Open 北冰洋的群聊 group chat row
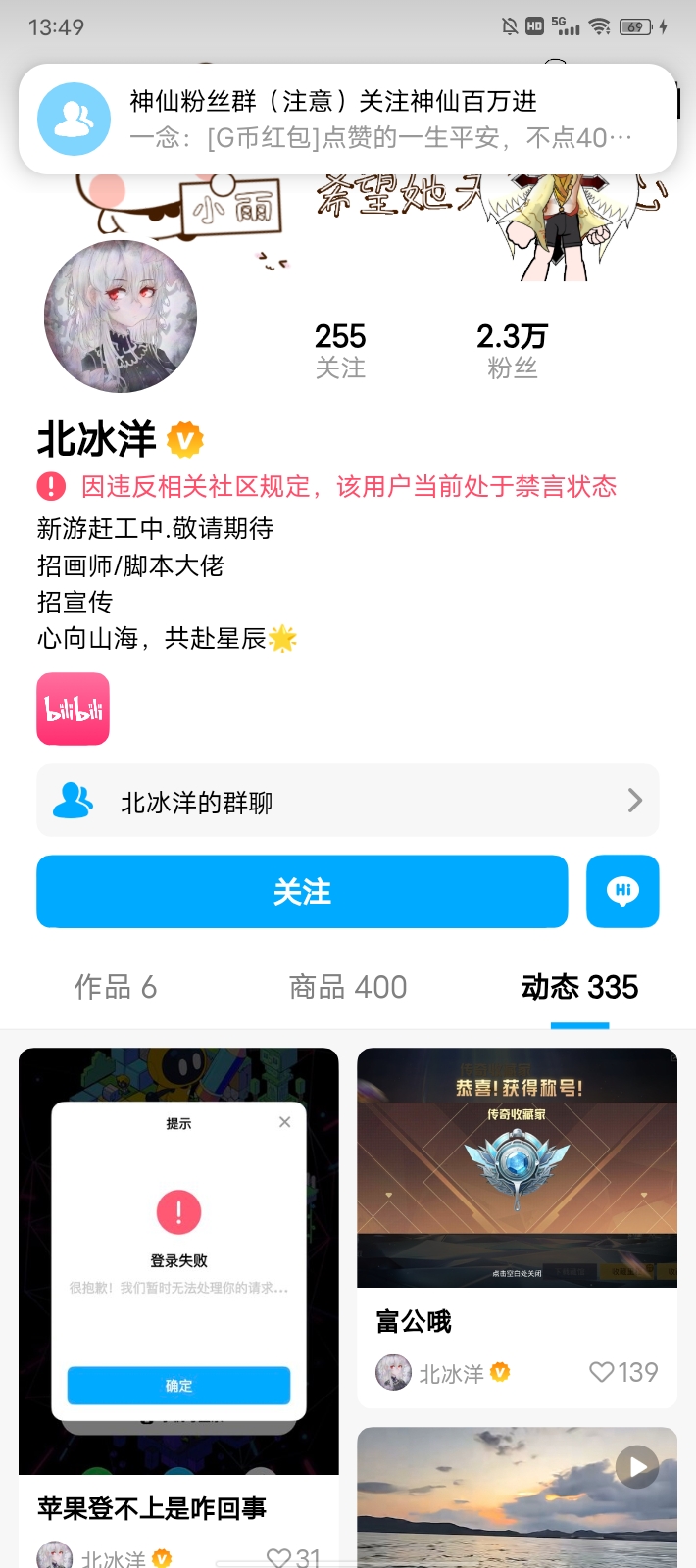This screenshot has width=696, height=1568. [x=347, y=801]
